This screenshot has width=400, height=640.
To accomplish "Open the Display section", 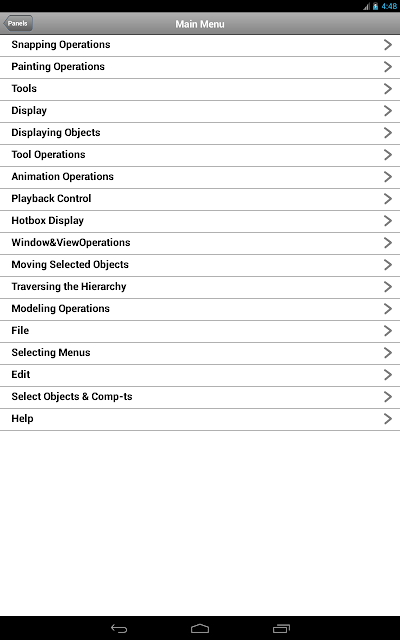I will pos(200,111).
